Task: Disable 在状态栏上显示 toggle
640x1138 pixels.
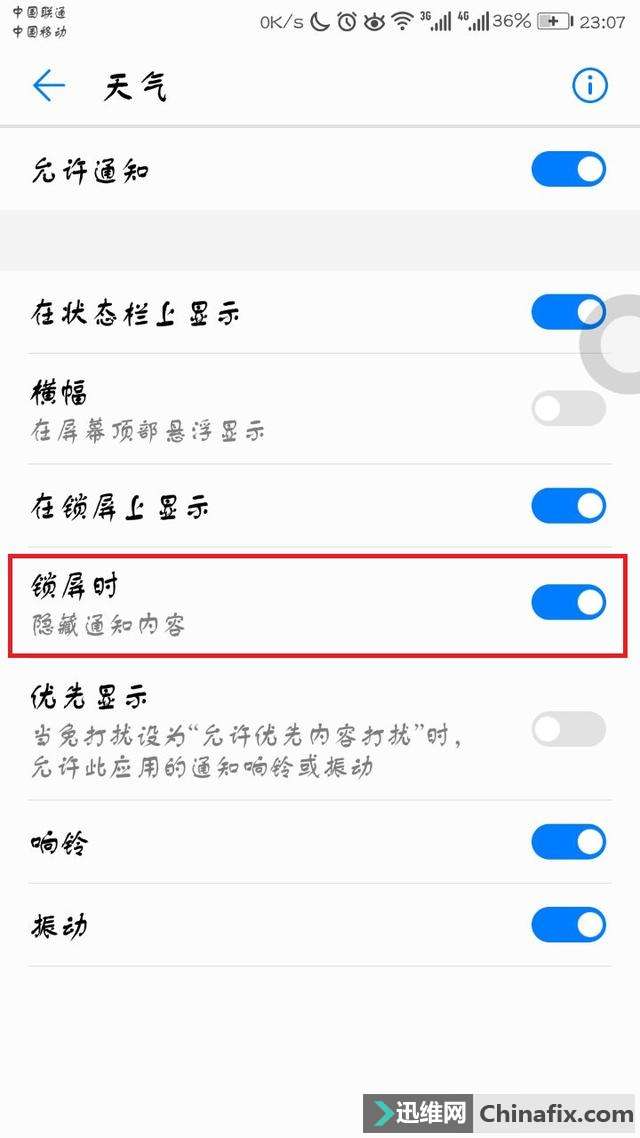Action: click(x=568, y=312)
